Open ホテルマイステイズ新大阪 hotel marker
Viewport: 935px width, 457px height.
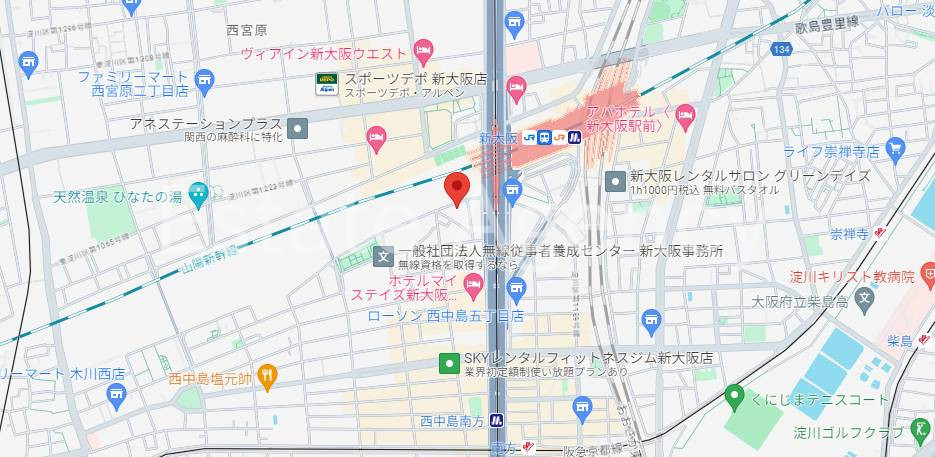click(x=472, y=288)
